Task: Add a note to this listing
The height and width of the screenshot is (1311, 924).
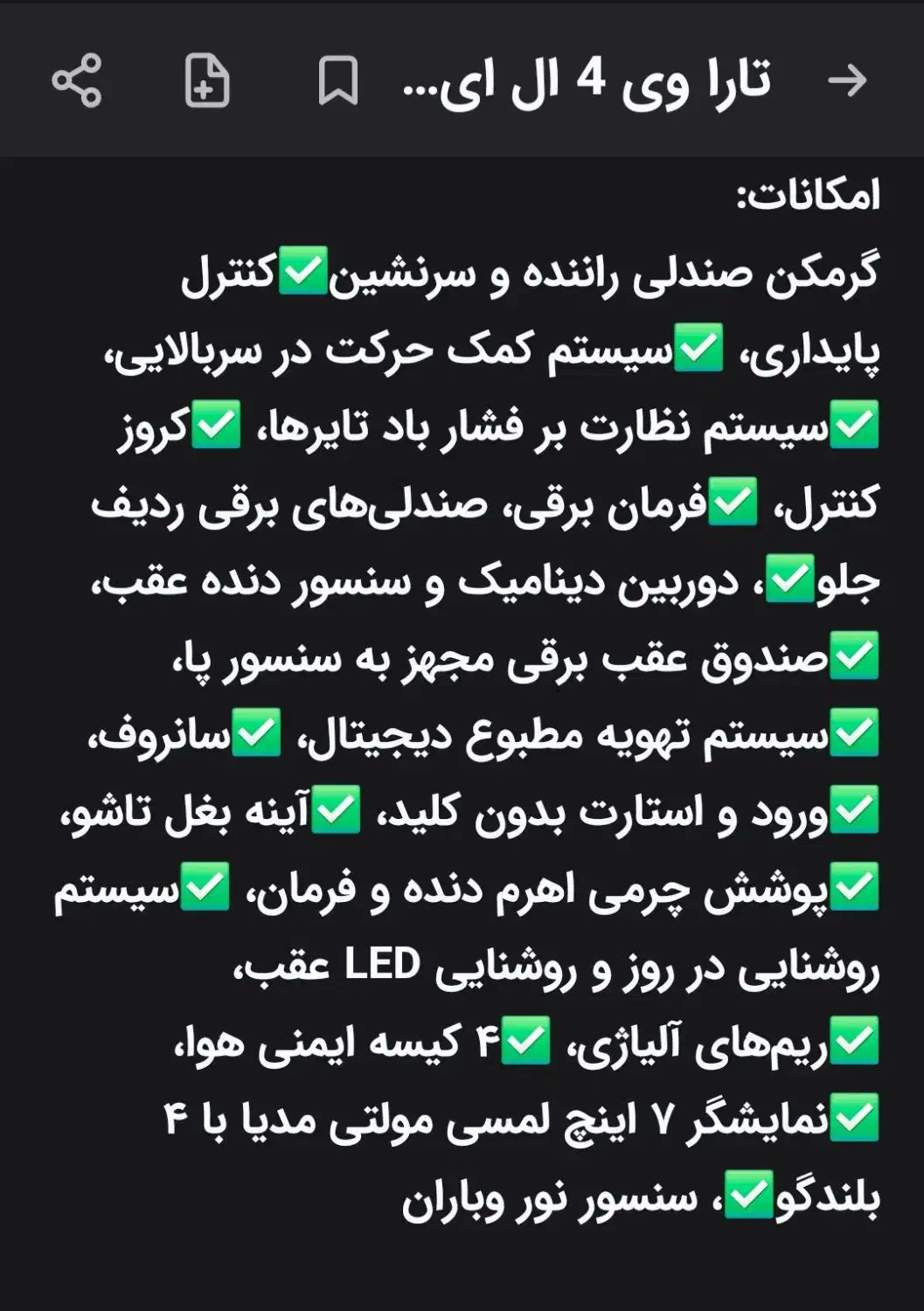Action: coord(207,80)
